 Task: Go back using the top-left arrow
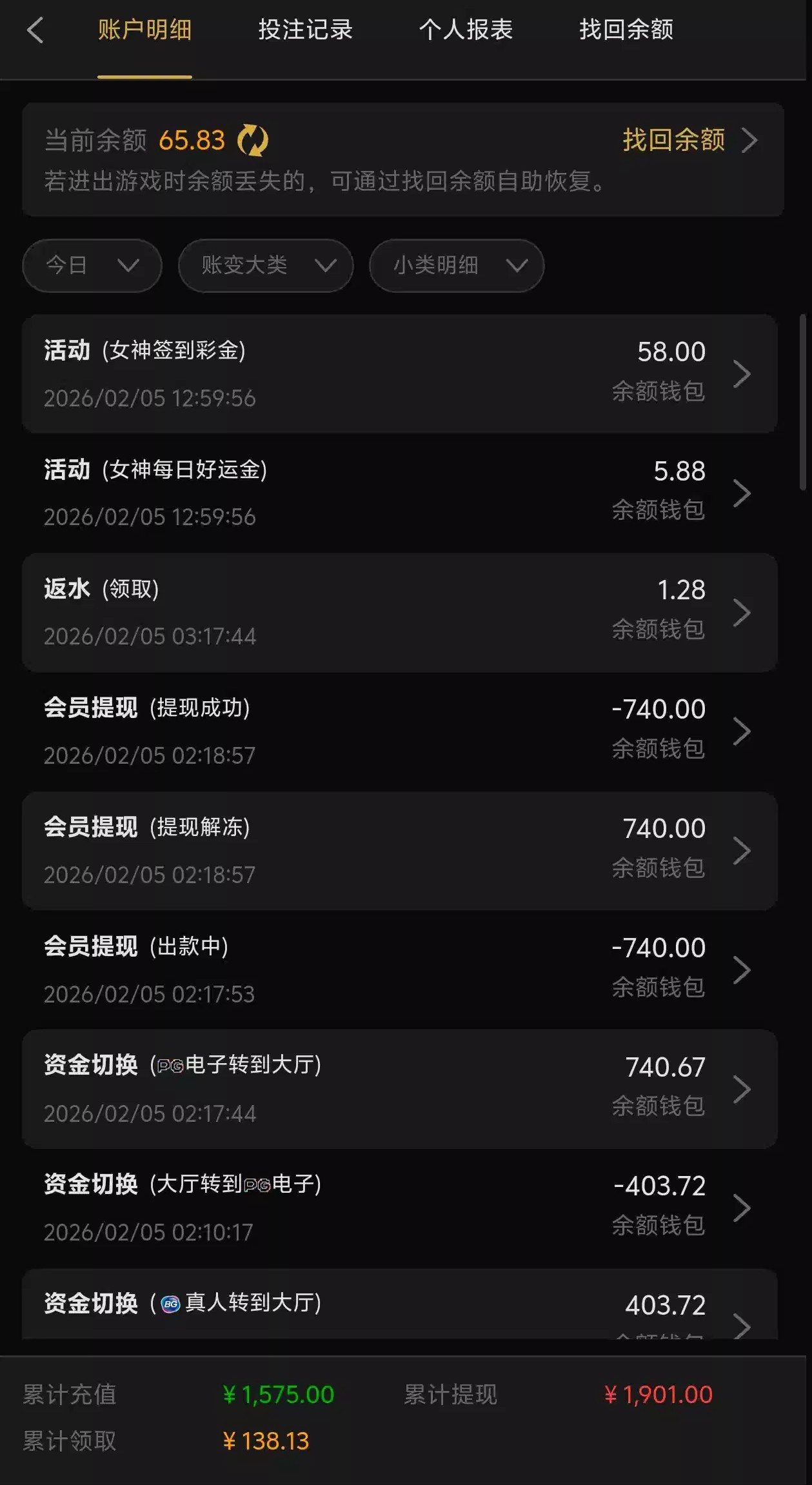click(35, 30)
